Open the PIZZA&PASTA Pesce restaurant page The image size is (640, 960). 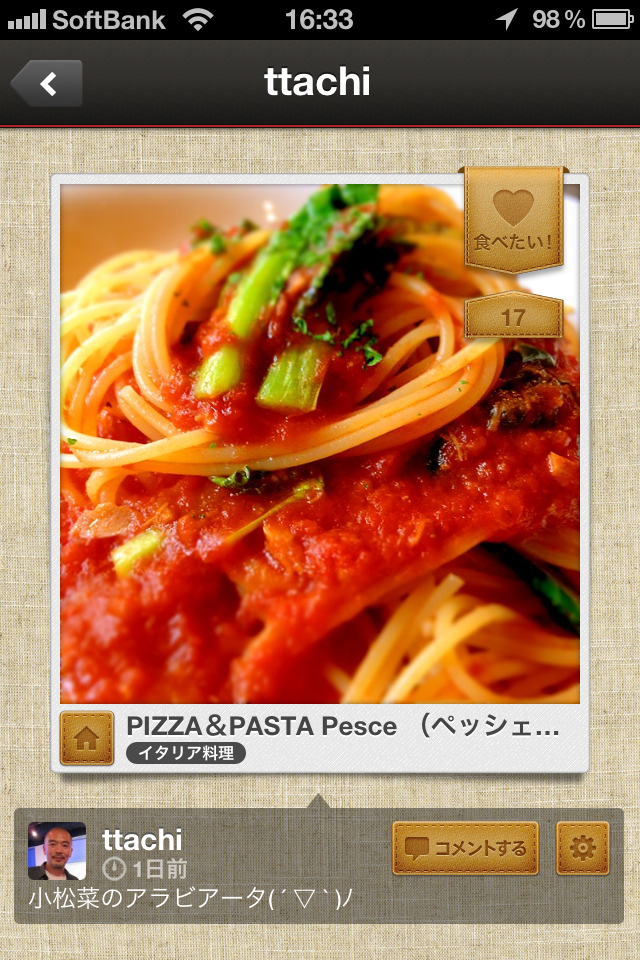[340, 727]
